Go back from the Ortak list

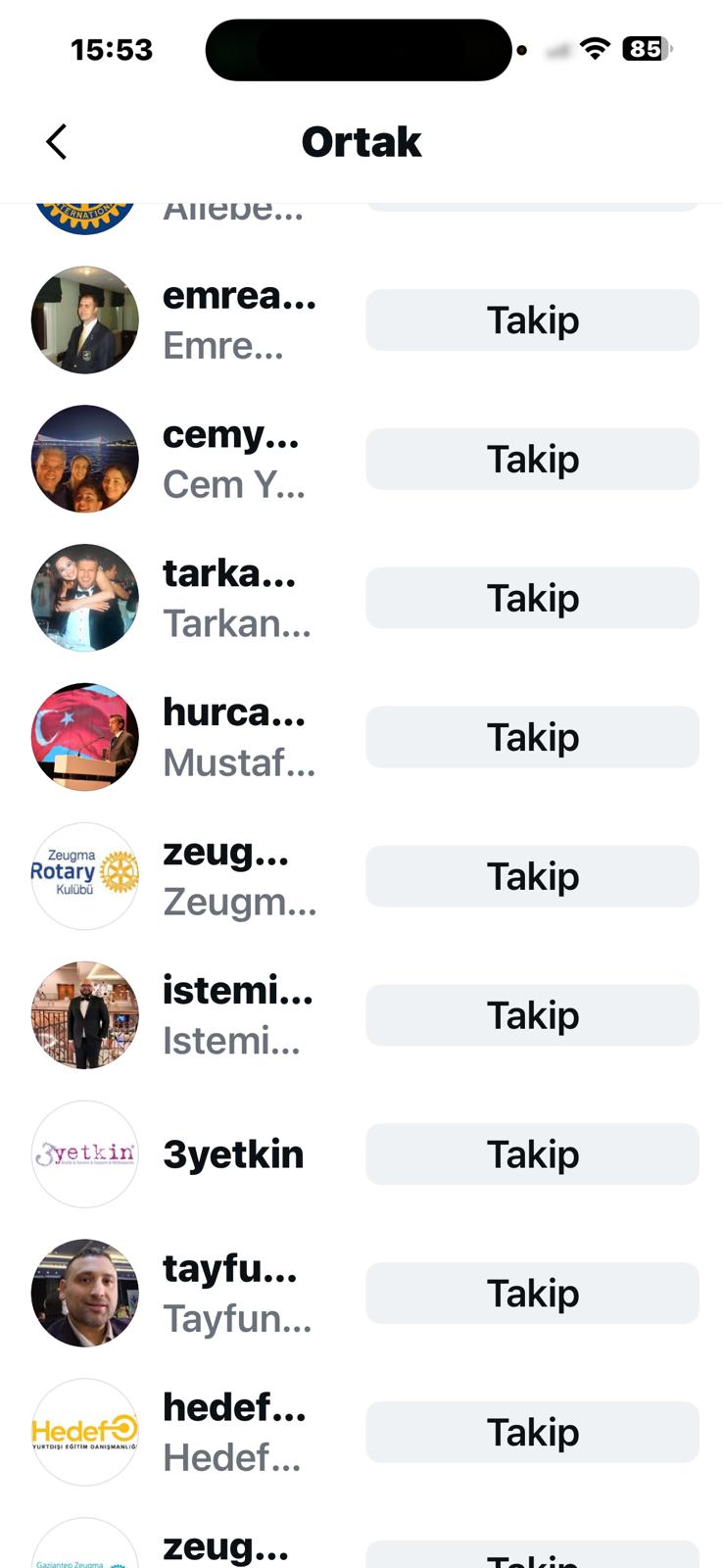57,142
